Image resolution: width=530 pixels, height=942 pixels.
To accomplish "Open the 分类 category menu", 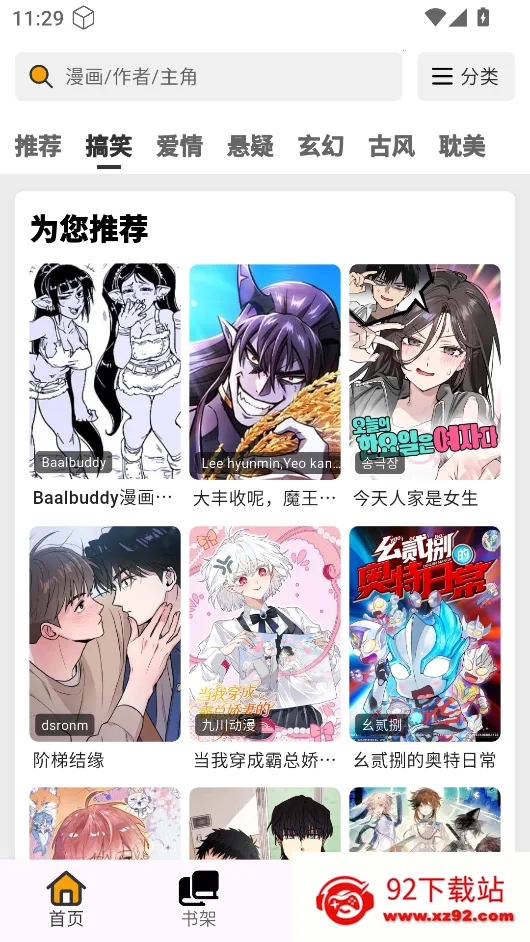I will point(466,76).
